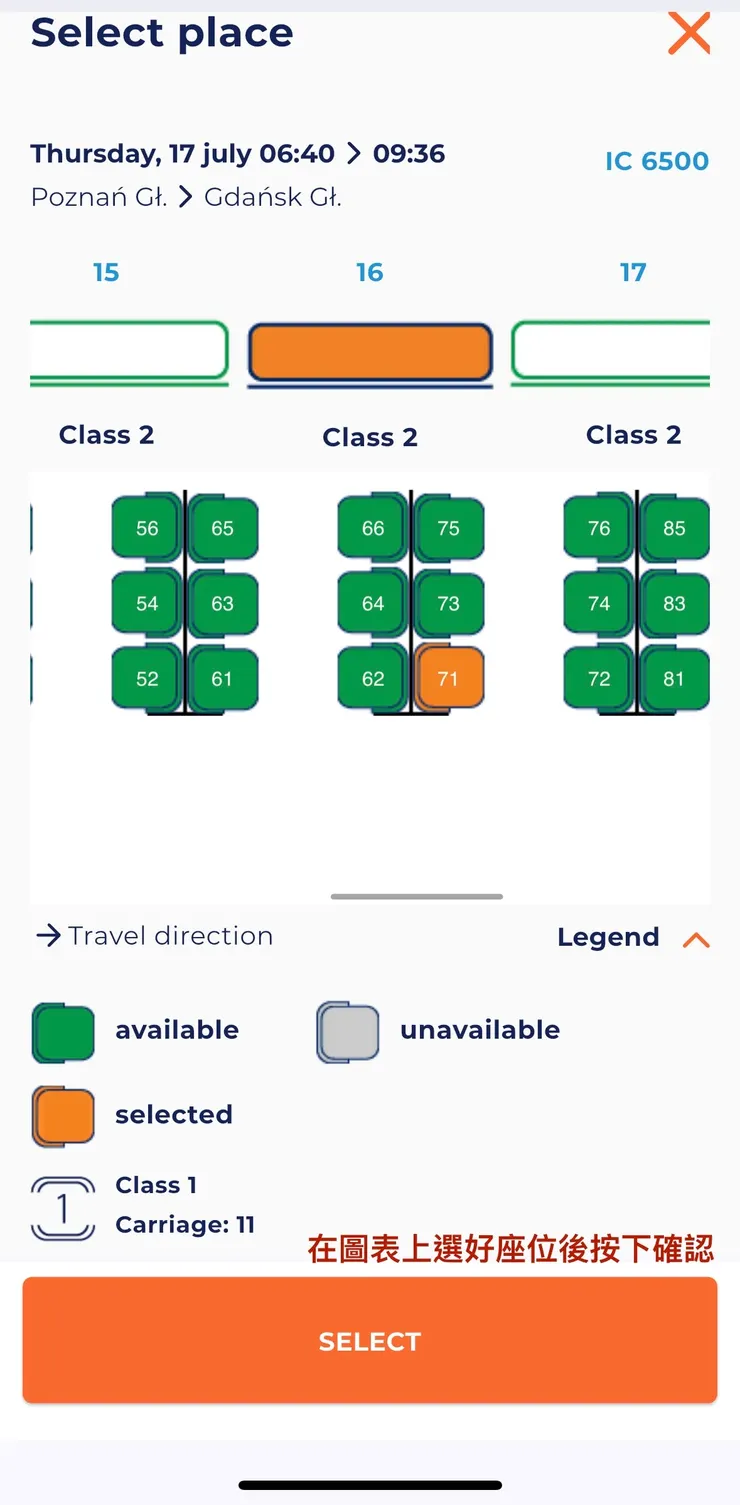Choose seat 52
Image resolution: width=740 pixels, height=1505 pixels.
pyautogui.click(x=147, y=679)
